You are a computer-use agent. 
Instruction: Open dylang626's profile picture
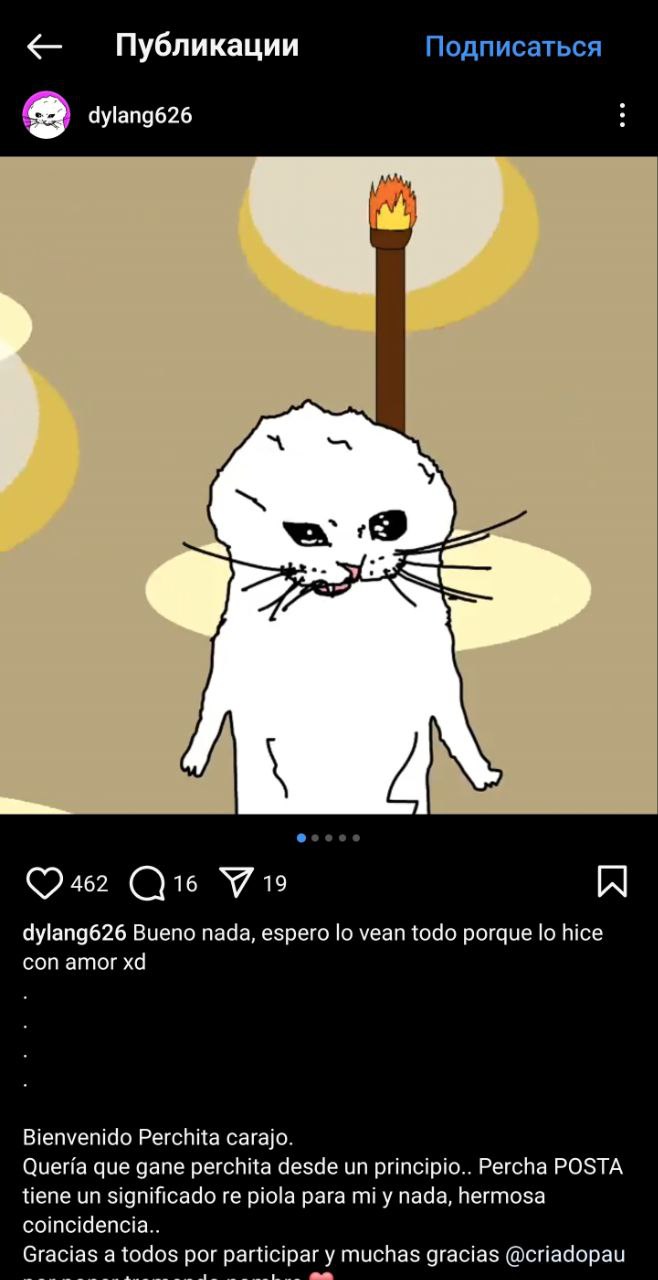pyautogui.click(x=46, y=115)
